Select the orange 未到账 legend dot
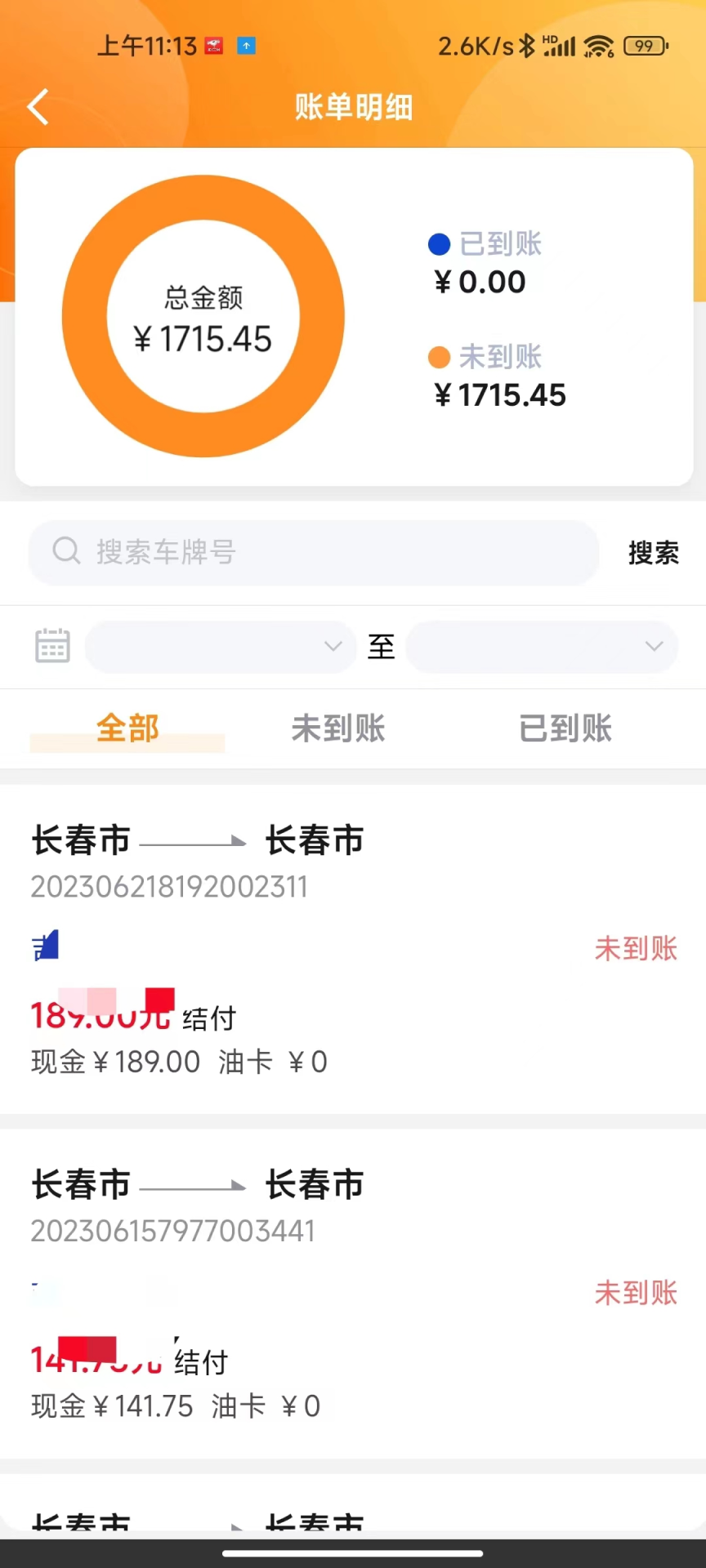Screen dimensions: 706x1568 [439, 357]
